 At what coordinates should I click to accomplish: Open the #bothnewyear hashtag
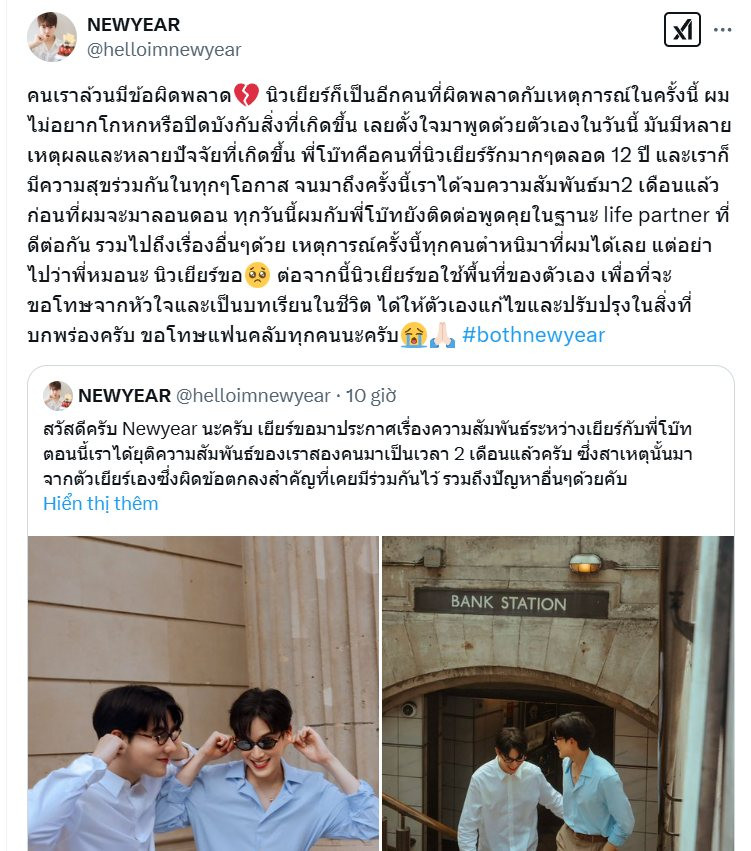coord(534,335)
